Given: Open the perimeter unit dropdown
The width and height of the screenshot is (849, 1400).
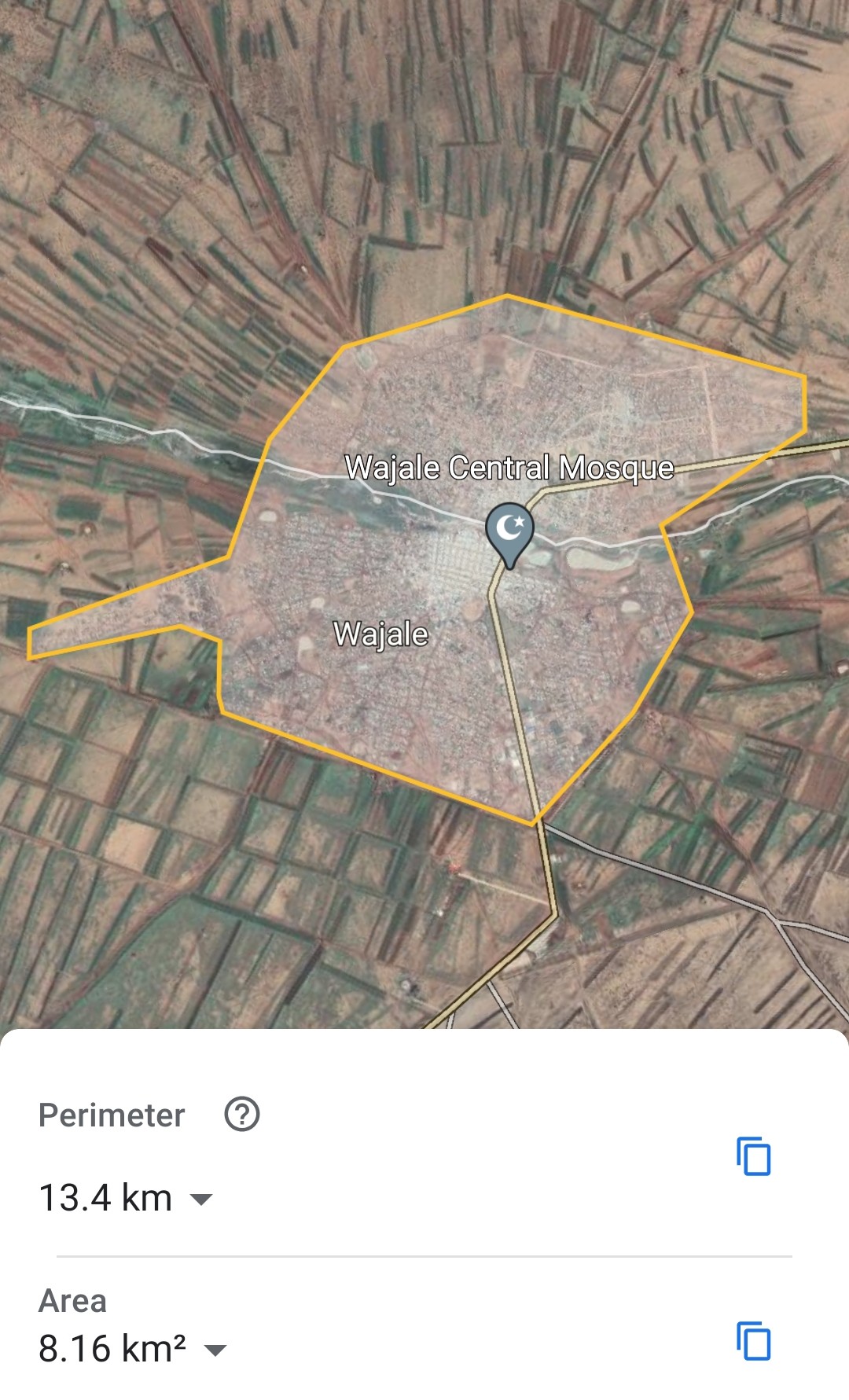Looking at the screenshot, I should (x=201, y=1199).
